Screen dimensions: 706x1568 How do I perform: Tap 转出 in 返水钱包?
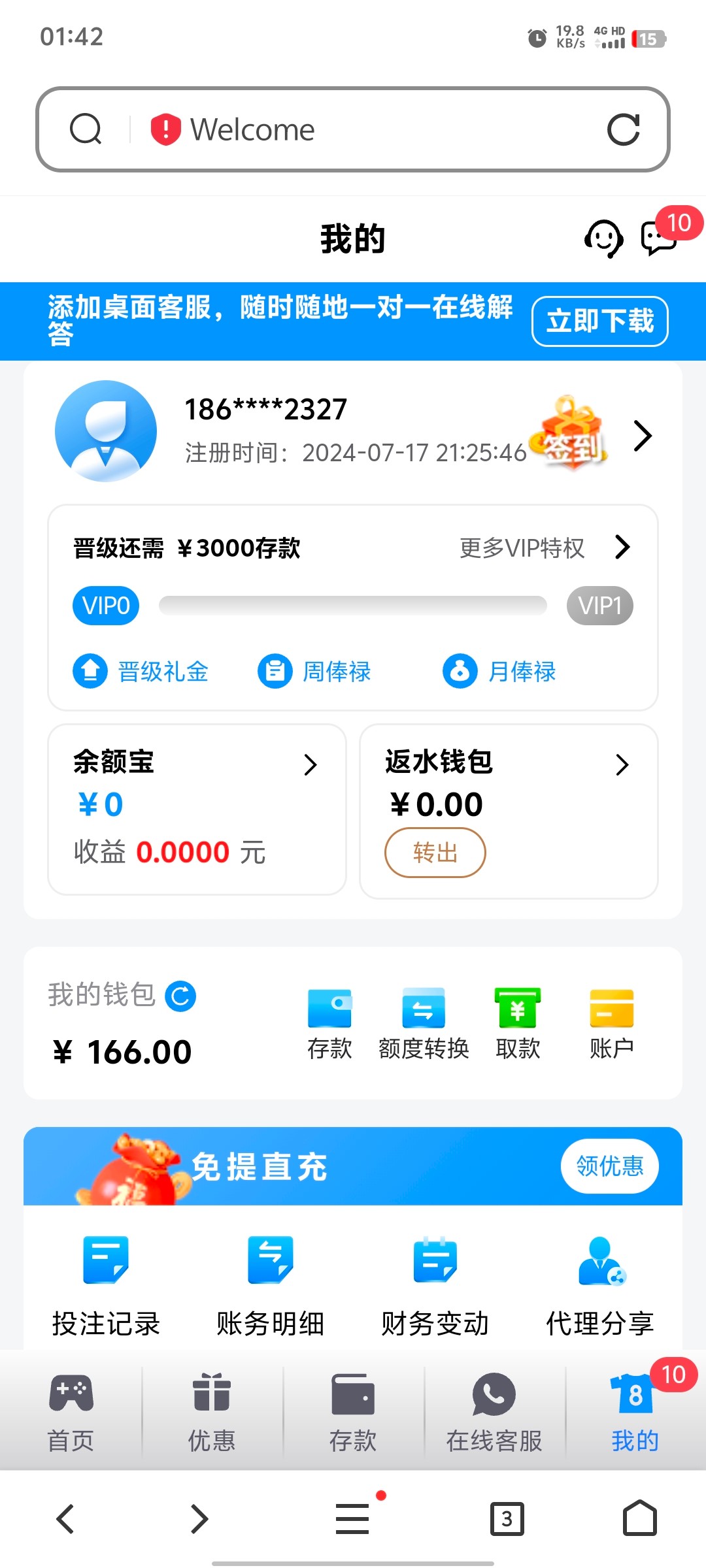click(x=435, y=853)
